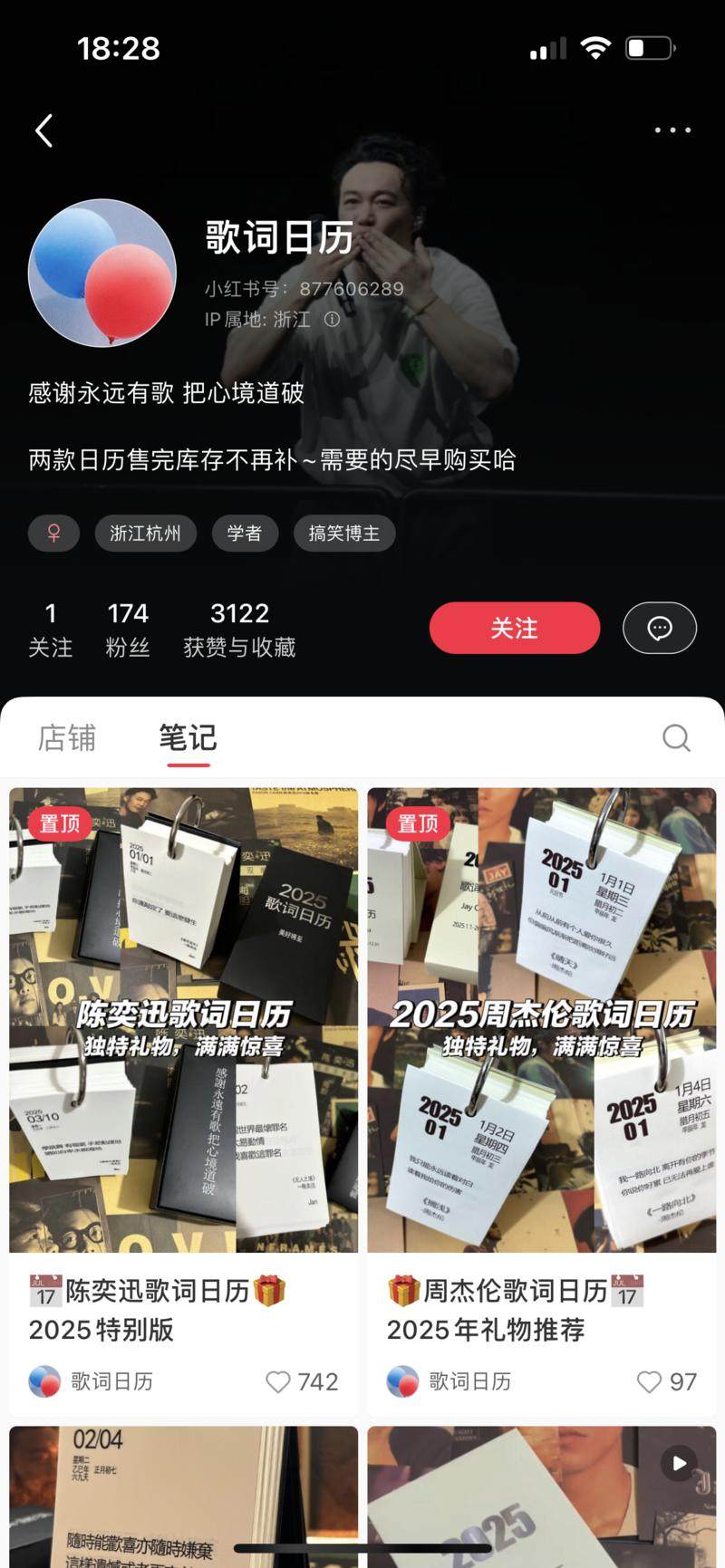Viewport: 725px width, 1568px height.
Task: Like the 陈奕迅歌词日历 note
Action: (277, 1381)
